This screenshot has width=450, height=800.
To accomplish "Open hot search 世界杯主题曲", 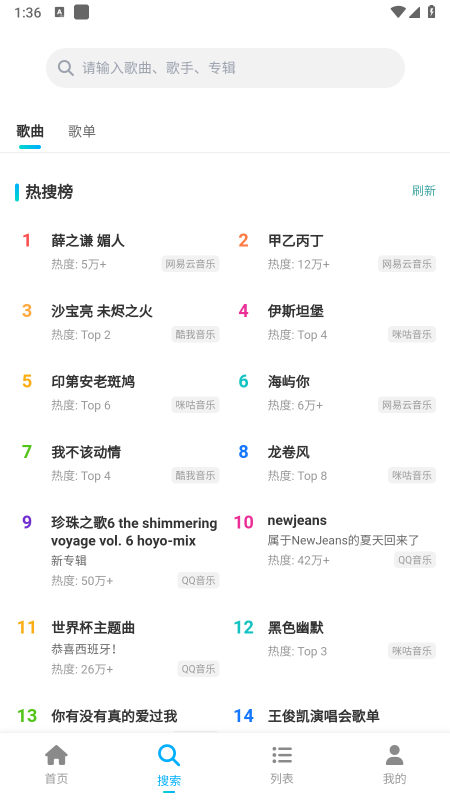I will (x=118, y=648).
